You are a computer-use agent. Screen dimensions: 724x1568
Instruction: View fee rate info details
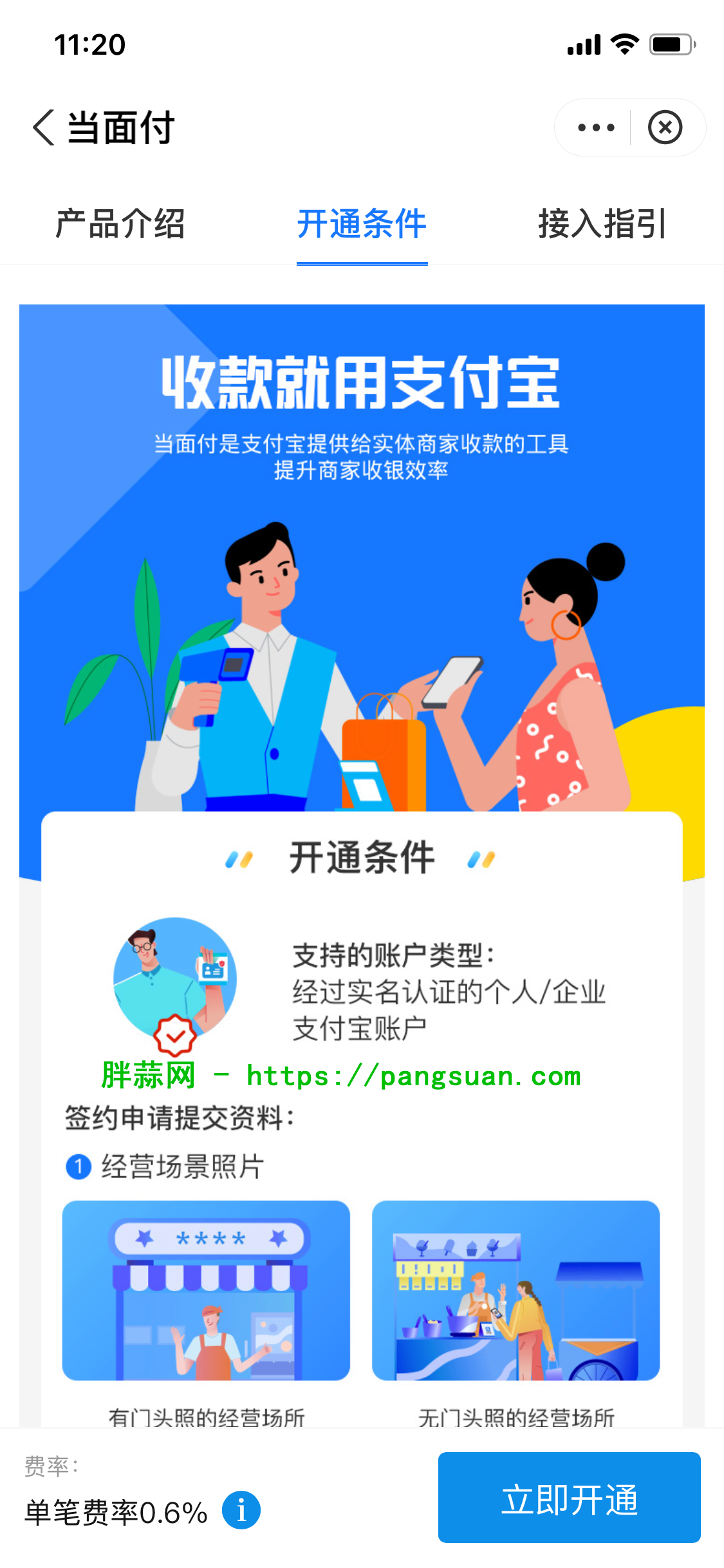click(x=241, y=1510)
